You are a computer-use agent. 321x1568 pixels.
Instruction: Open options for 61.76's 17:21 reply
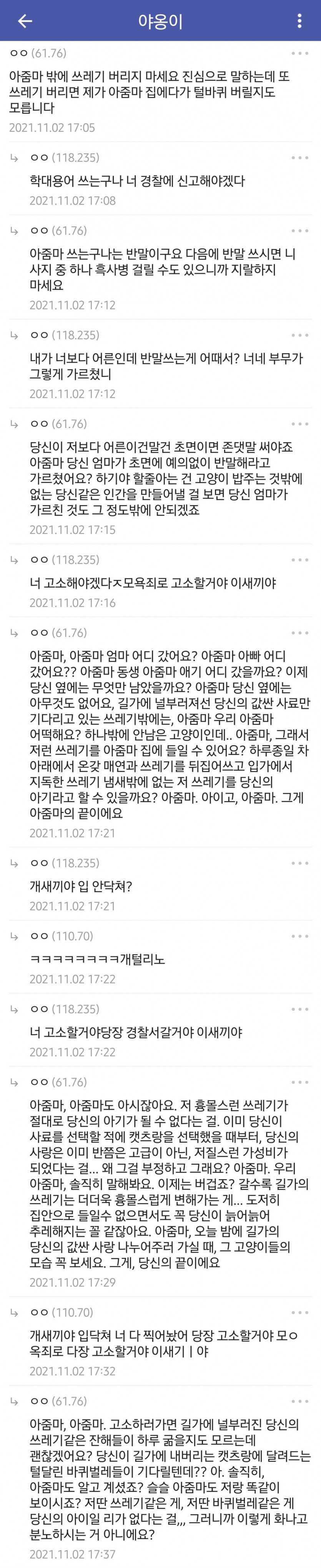pyautogui.click(x=300, y=633)
